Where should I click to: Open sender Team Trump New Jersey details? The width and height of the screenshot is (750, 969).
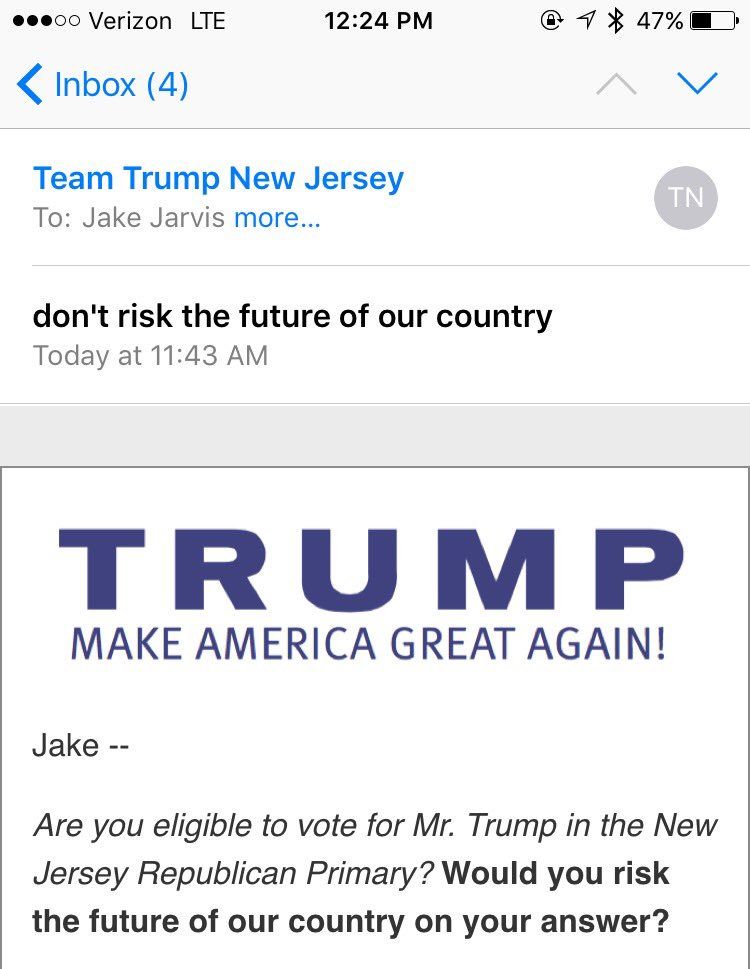click(x=218, y=178)
